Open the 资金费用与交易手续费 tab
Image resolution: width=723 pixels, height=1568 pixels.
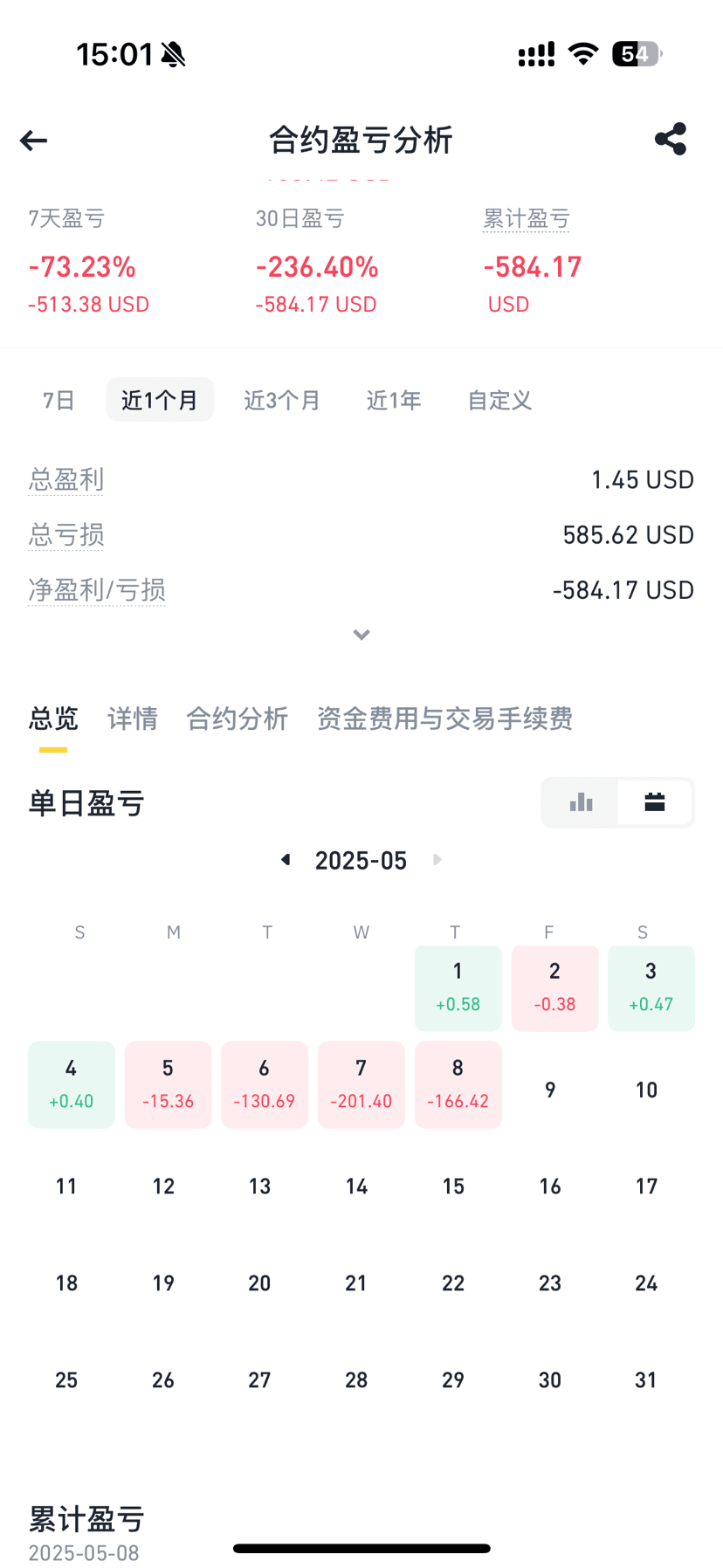tap(444, 719)
